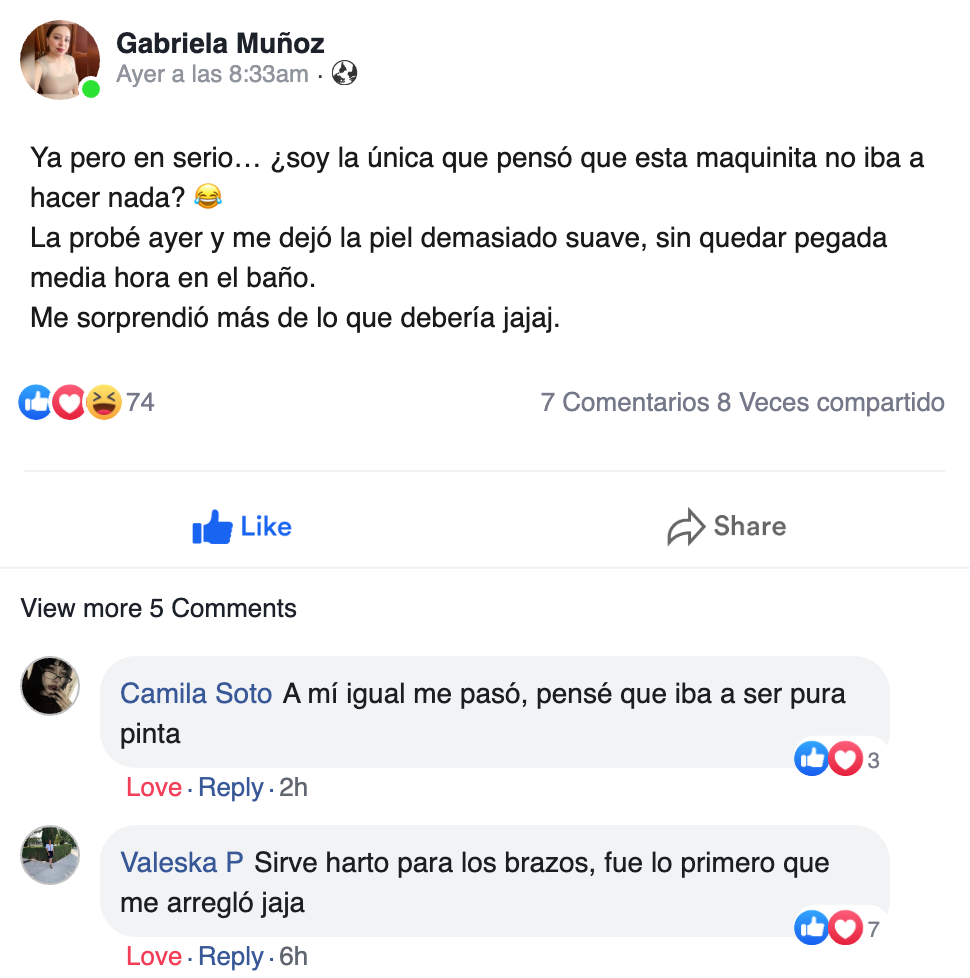The image size is (970, 978).
Task: Open Valeska P's avatar
Action: pos(50,855)
